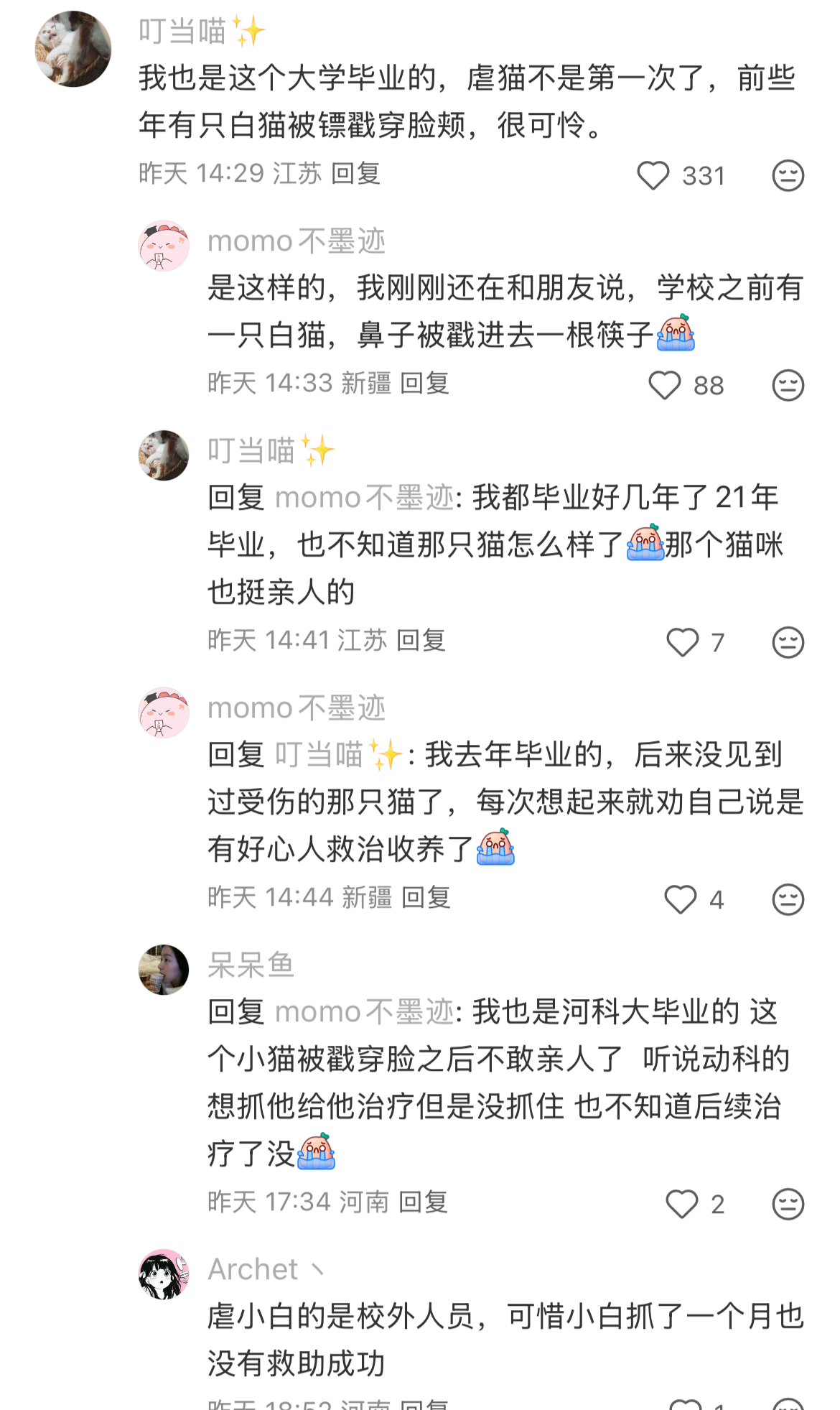Reply to momo不墨迹's comment posted at 14:33
This screenshot has width=840, height=1410.
425,384
